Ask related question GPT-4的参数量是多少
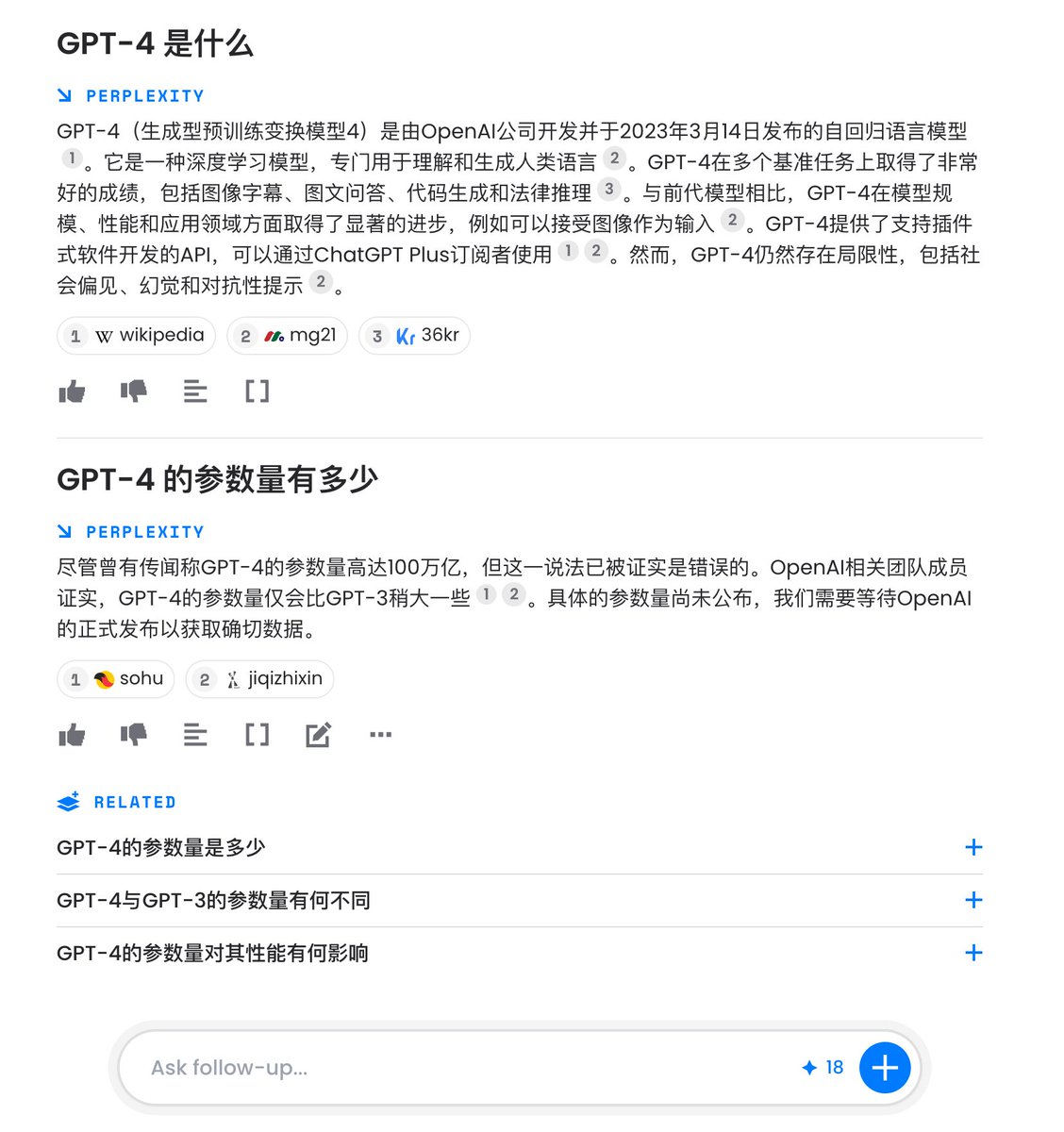This screenshot has width=1064, height=1132. point(520,847)
